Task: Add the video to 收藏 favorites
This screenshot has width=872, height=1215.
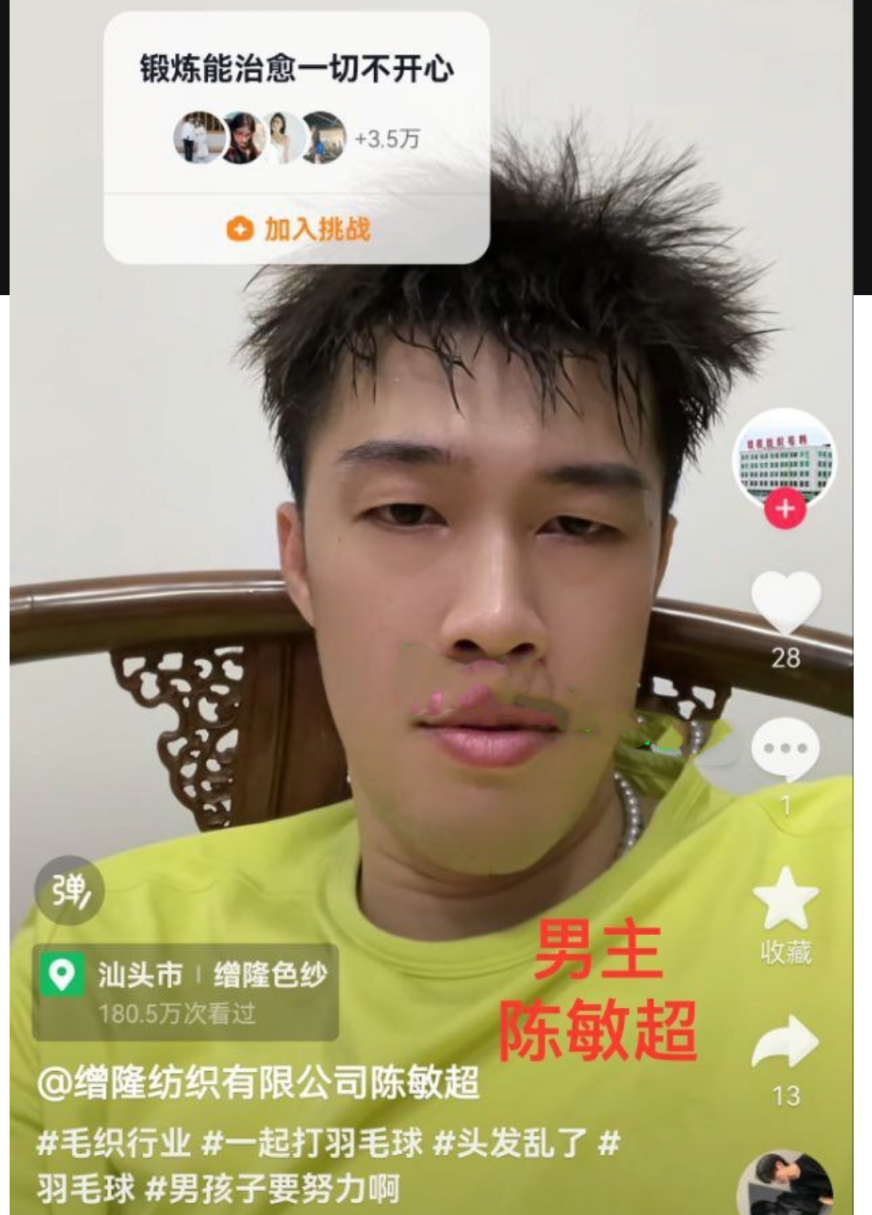Action: click(785, 900)
